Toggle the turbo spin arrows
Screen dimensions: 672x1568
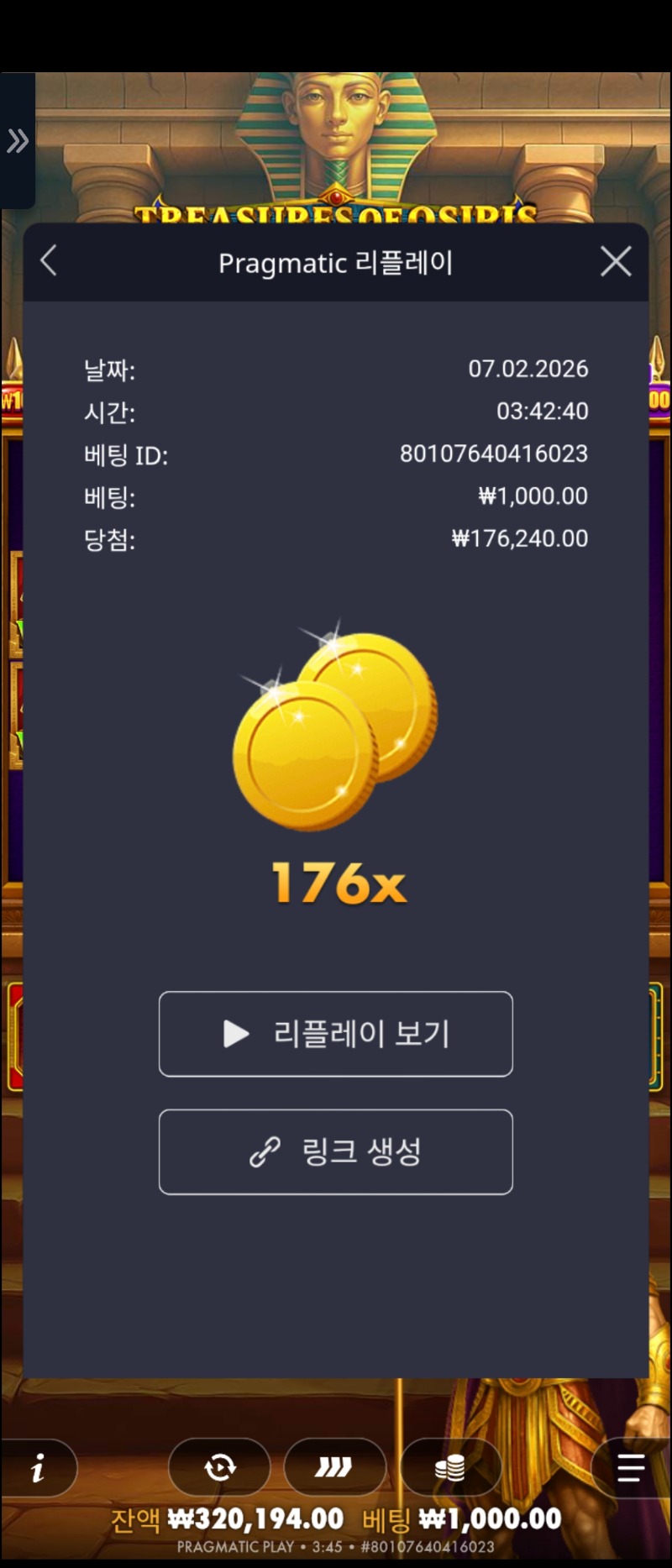(334, 1467)
